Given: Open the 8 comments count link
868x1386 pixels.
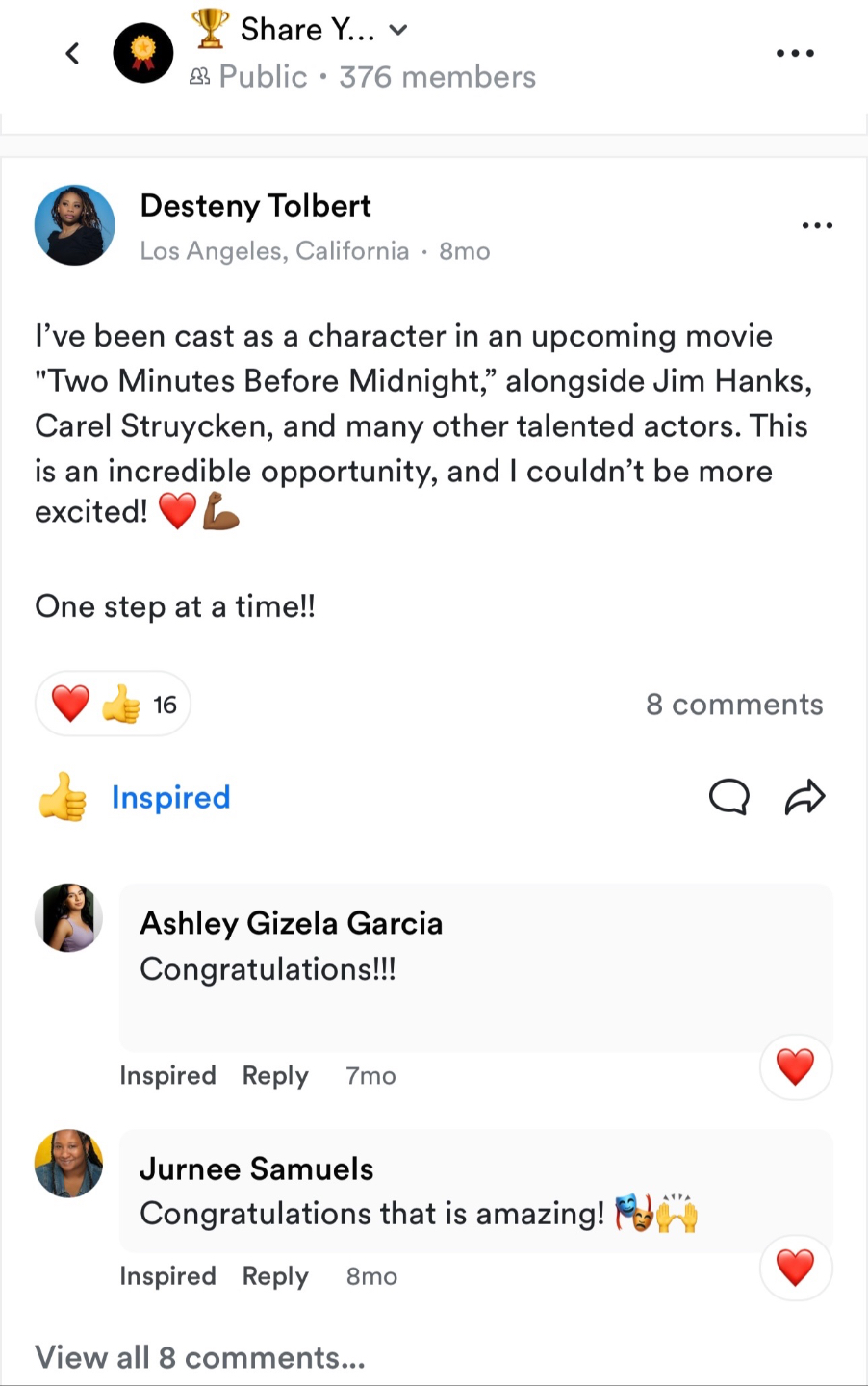Looking at the screenshot, I should point(734,705).
